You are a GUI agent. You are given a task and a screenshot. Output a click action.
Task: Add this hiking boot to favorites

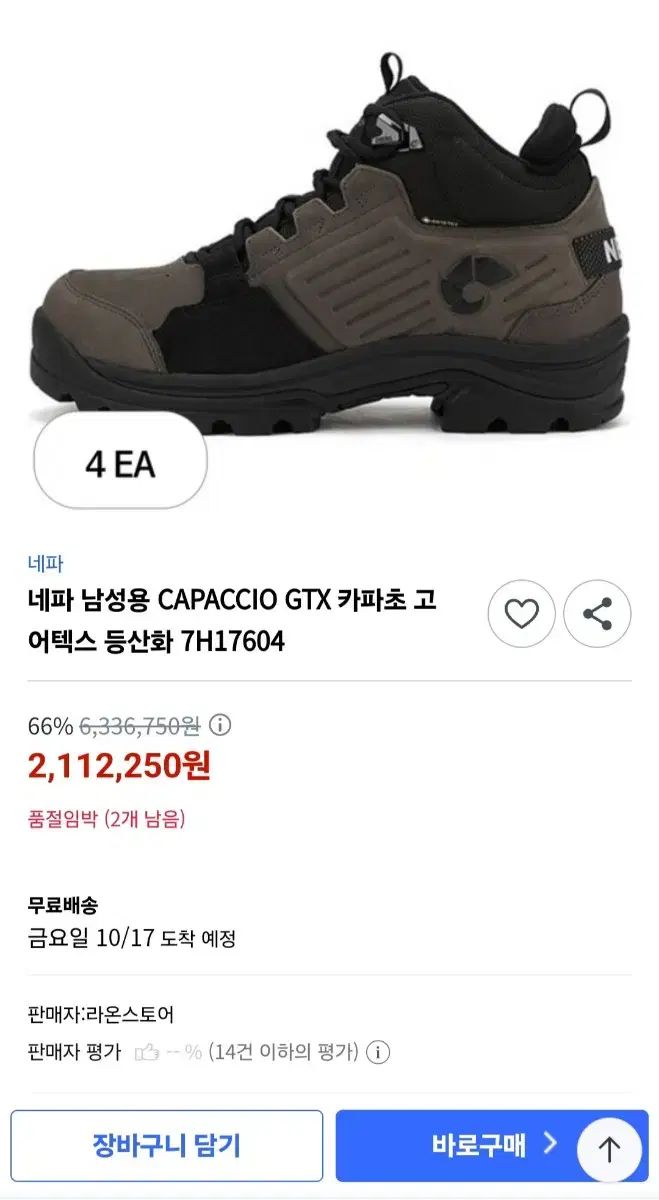pyautogui.click(x=521, y=614)
